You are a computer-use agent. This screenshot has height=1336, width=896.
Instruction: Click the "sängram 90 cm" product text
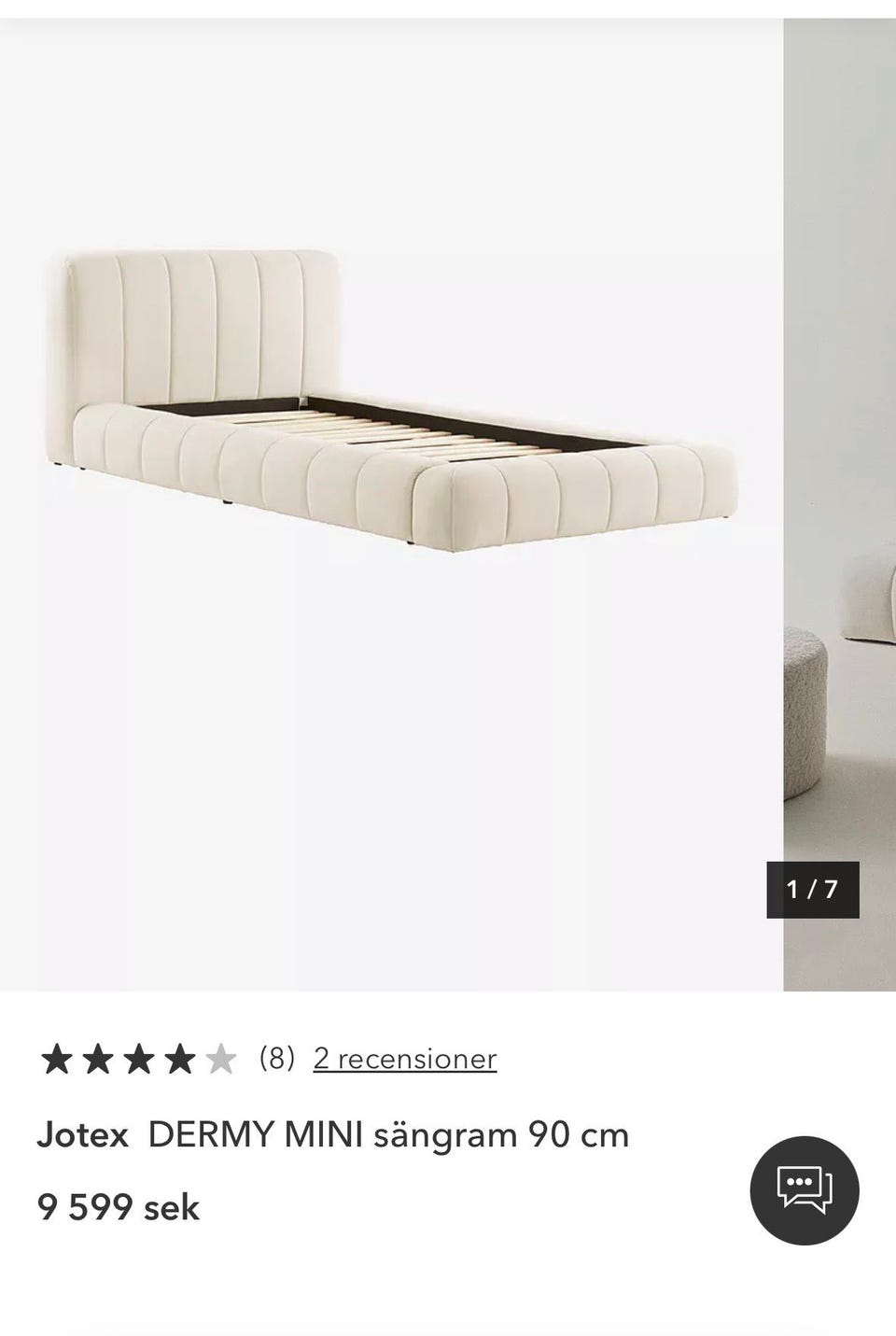504,1135
